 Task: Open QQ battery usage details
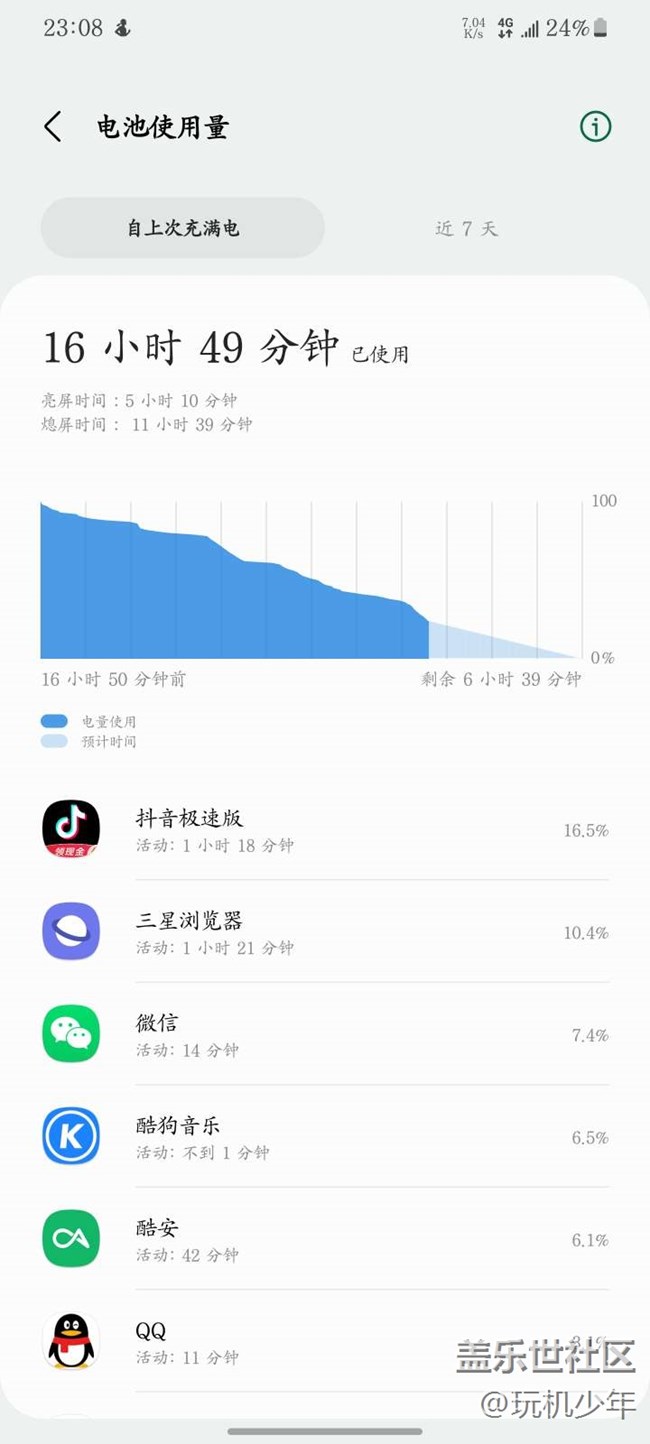[x=325, y=1342]
